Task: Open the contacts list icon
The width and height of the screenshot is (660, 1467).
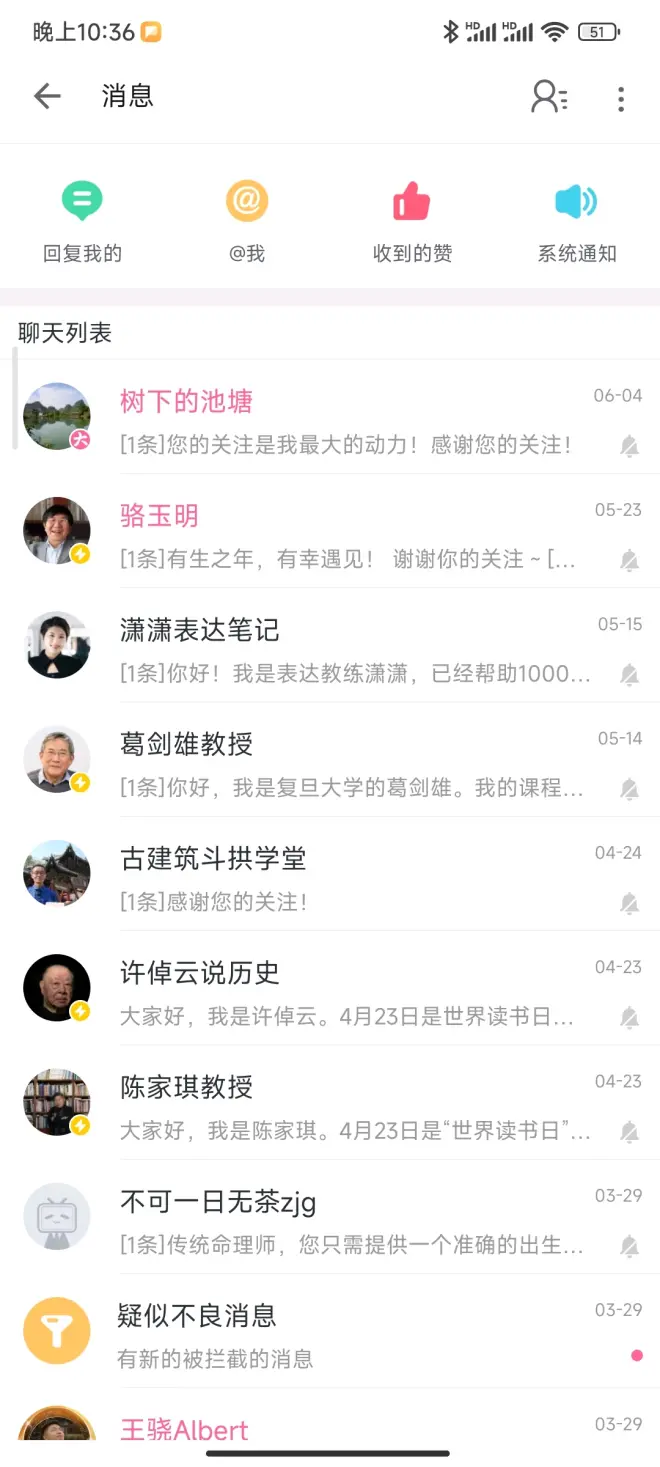Action: coord(549,97)
